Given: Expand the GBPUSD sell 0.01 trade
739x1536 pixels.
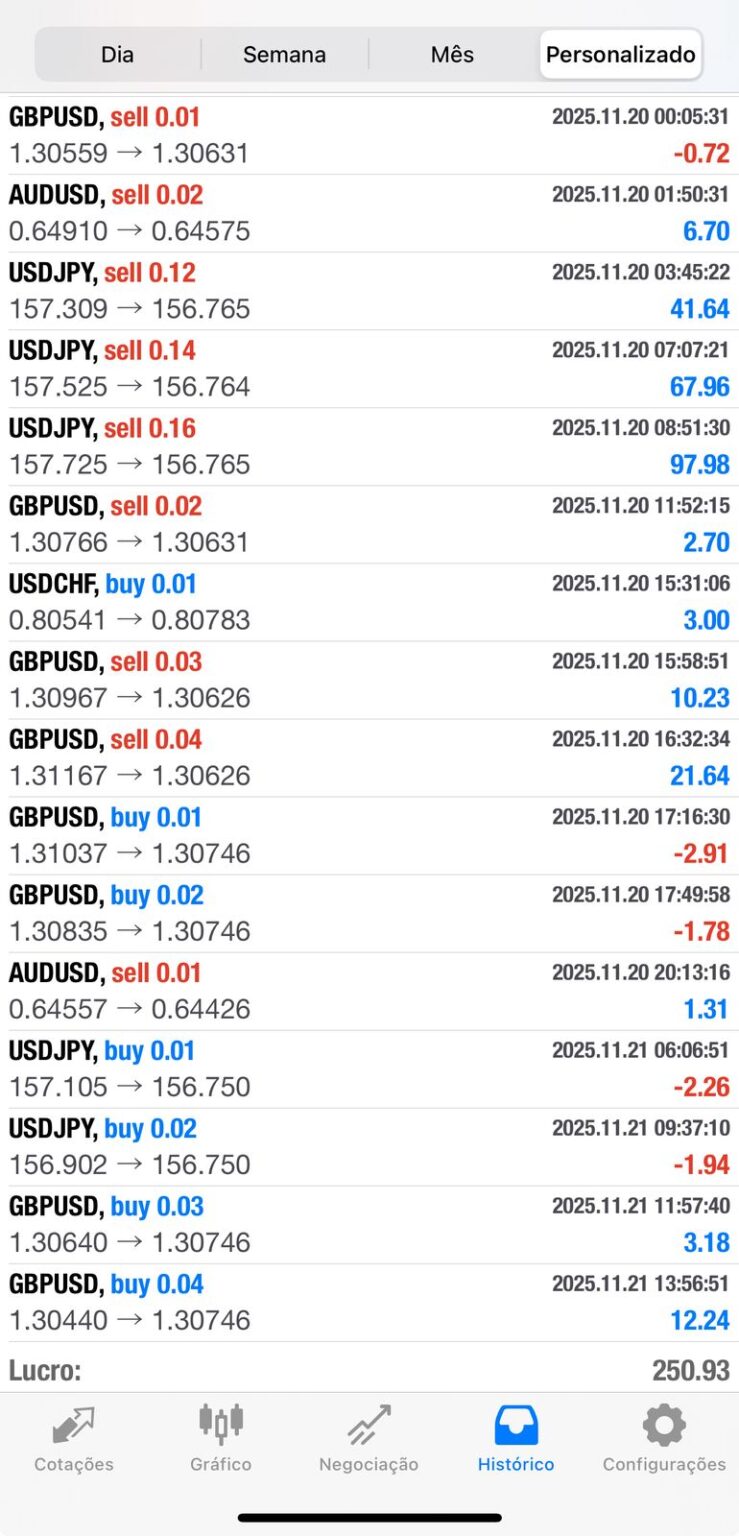Looking at the screenshot, I should tap(369, 135).
